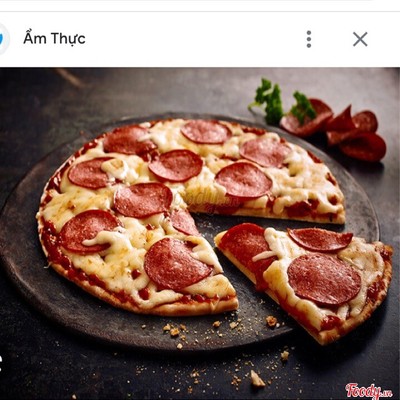This screenshot has height=400, width=400.
Task: Open the Ẩm Thực profile avatar
Action: coord(4,39)
